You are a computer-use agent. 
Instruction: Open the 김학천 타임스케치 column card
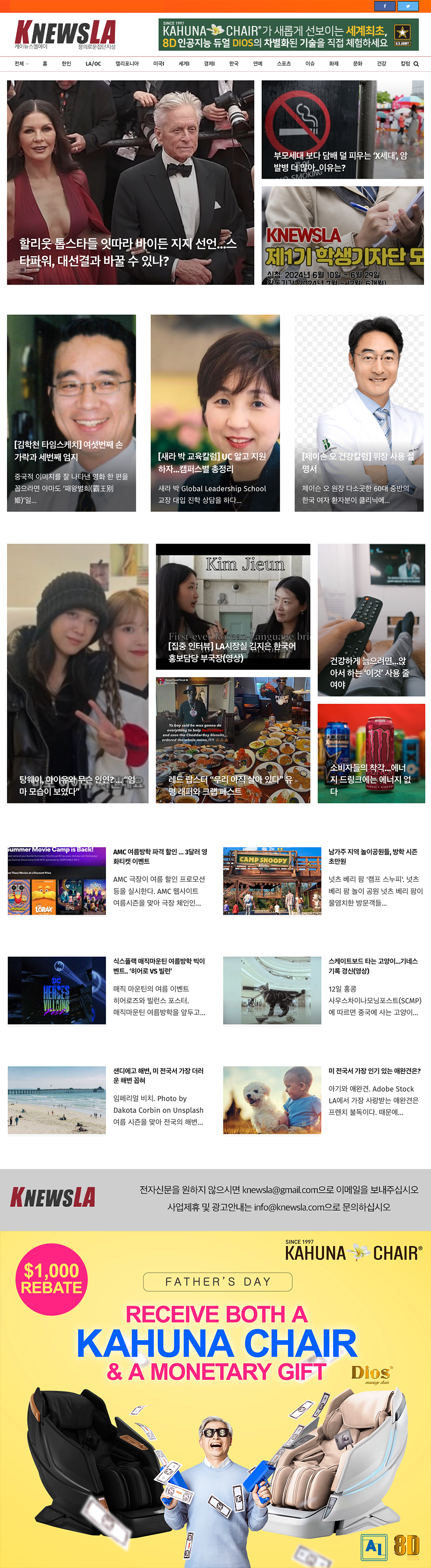click(x=69, y=450)
